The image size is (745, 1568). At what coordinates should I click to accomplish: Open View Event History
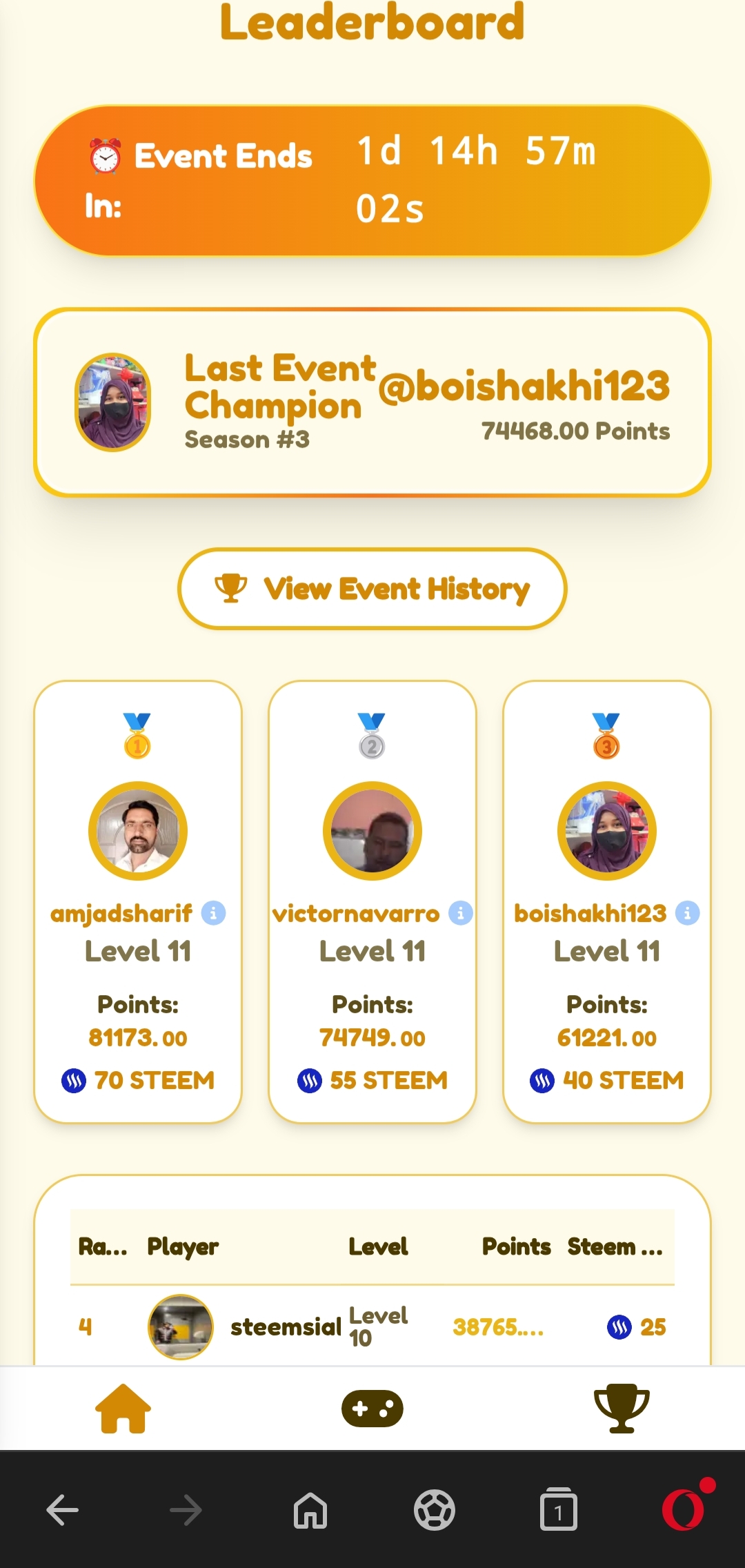372,589
